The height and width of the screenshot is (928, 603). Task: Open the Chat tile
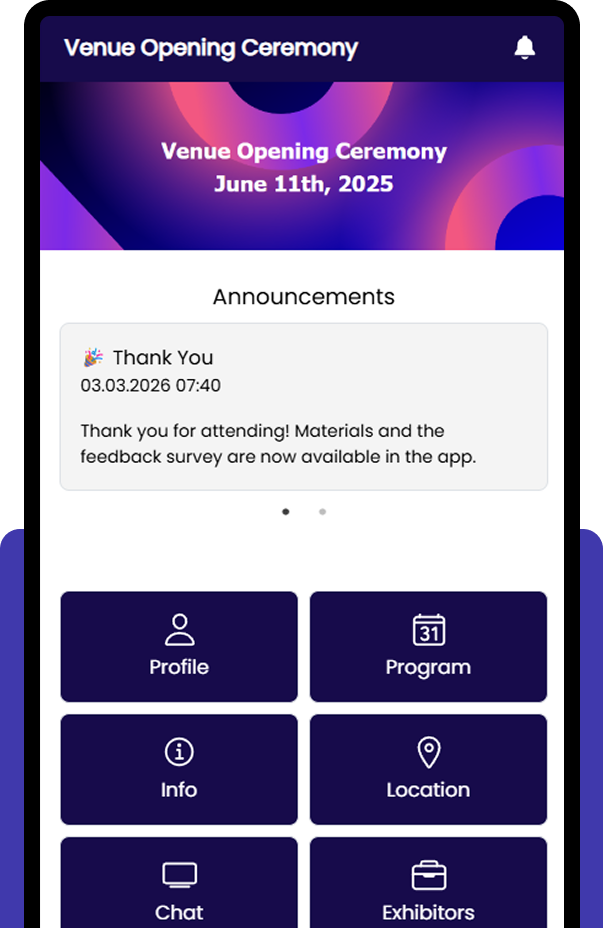point(179,888)
